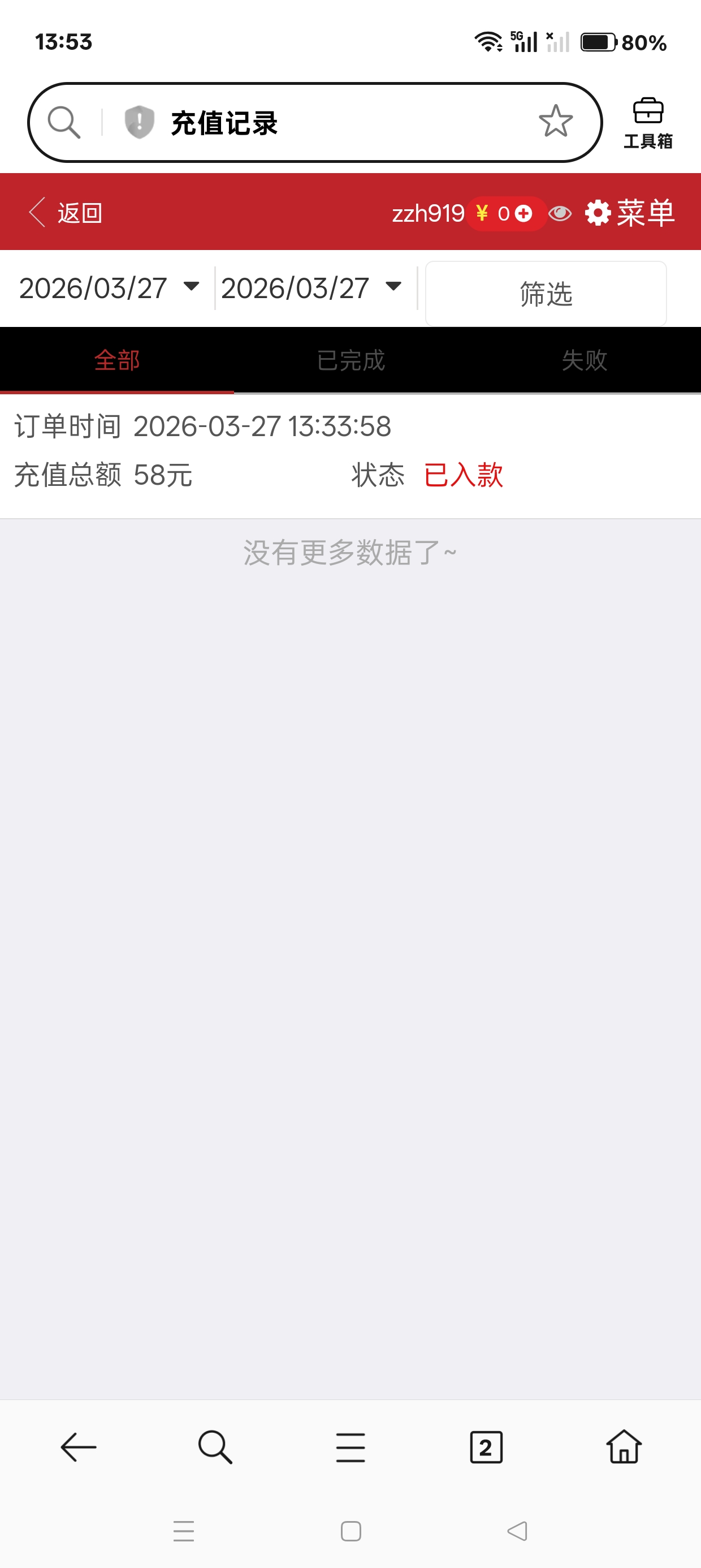View the 2 open browser tabs

click(486, 1447)
